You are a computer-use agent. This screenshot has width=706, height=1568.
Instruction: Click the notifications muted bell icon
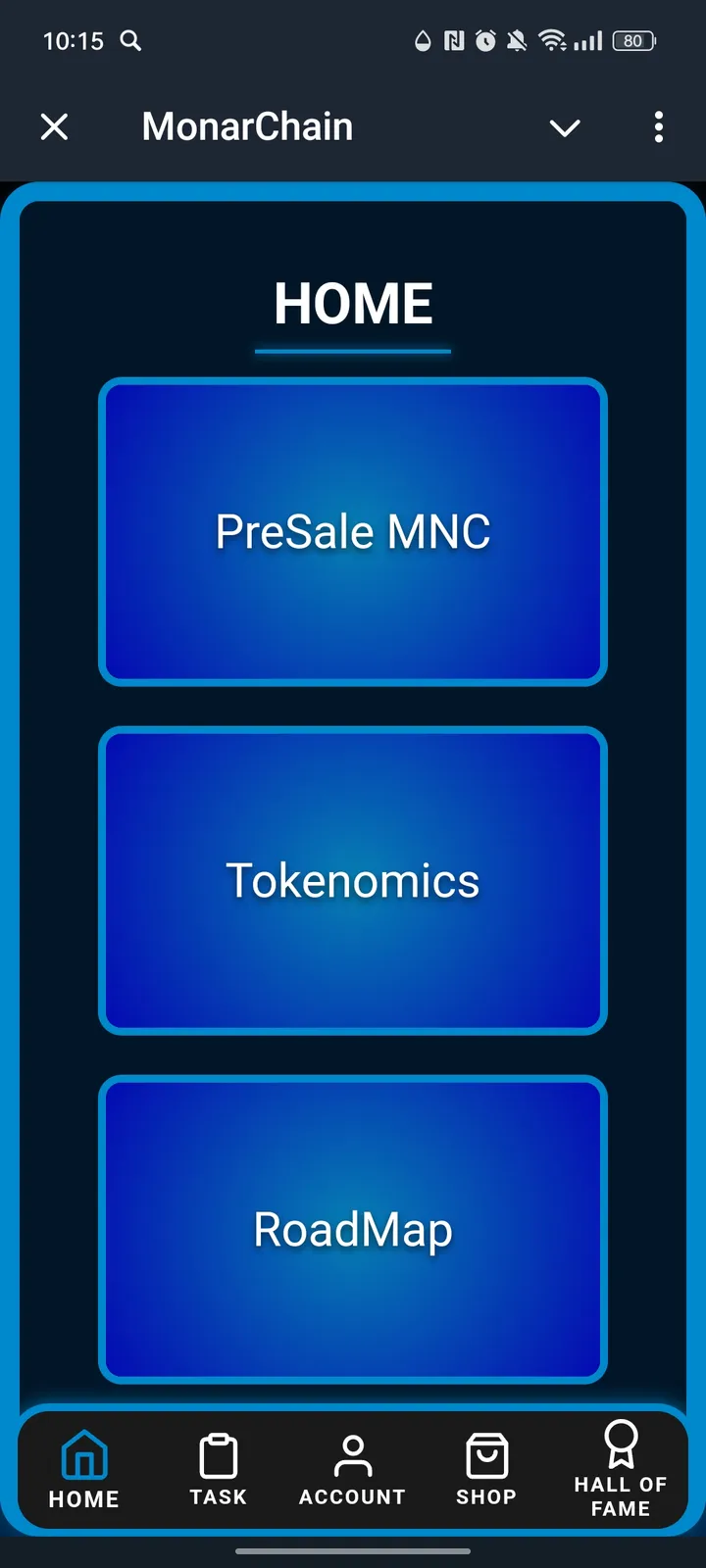click(x=515, y=41)
